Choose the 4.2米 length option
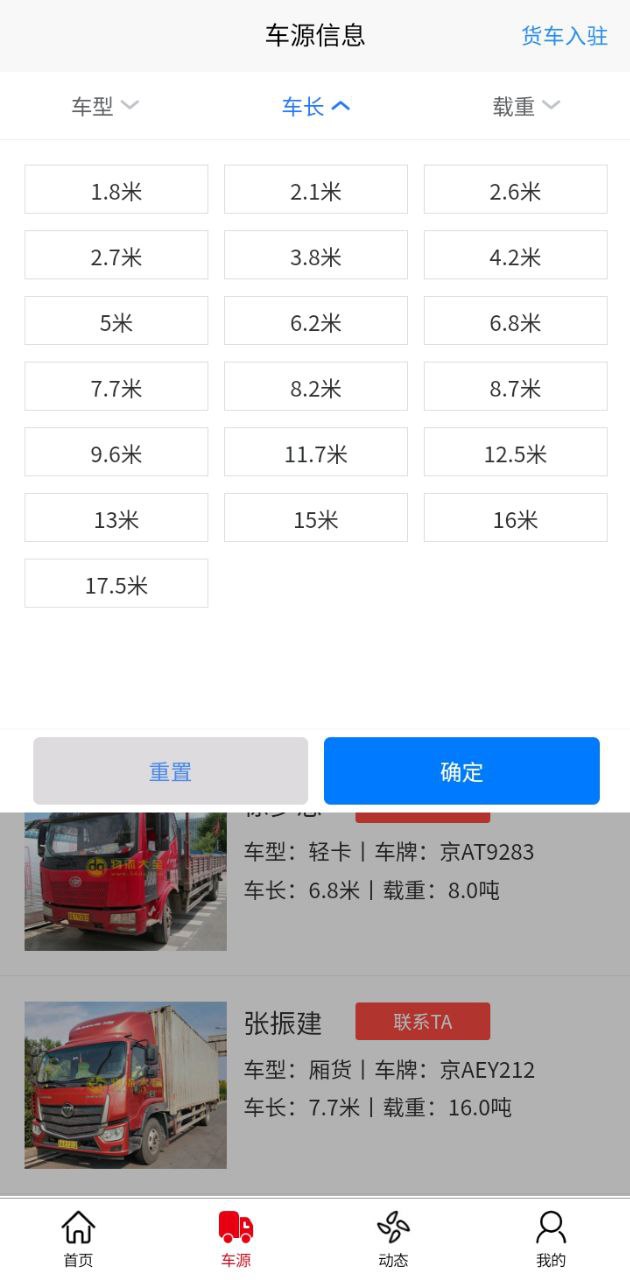This screenshot has height=1280, width=630. click(515, 255)
